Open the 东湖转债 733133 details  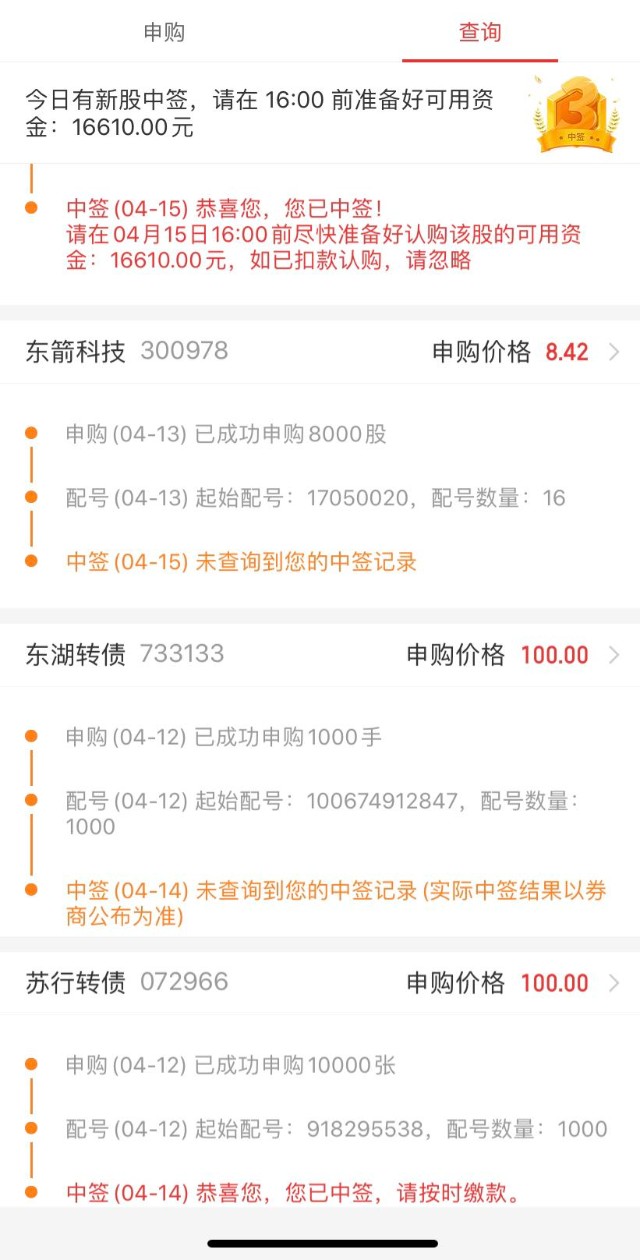point(320,655)
